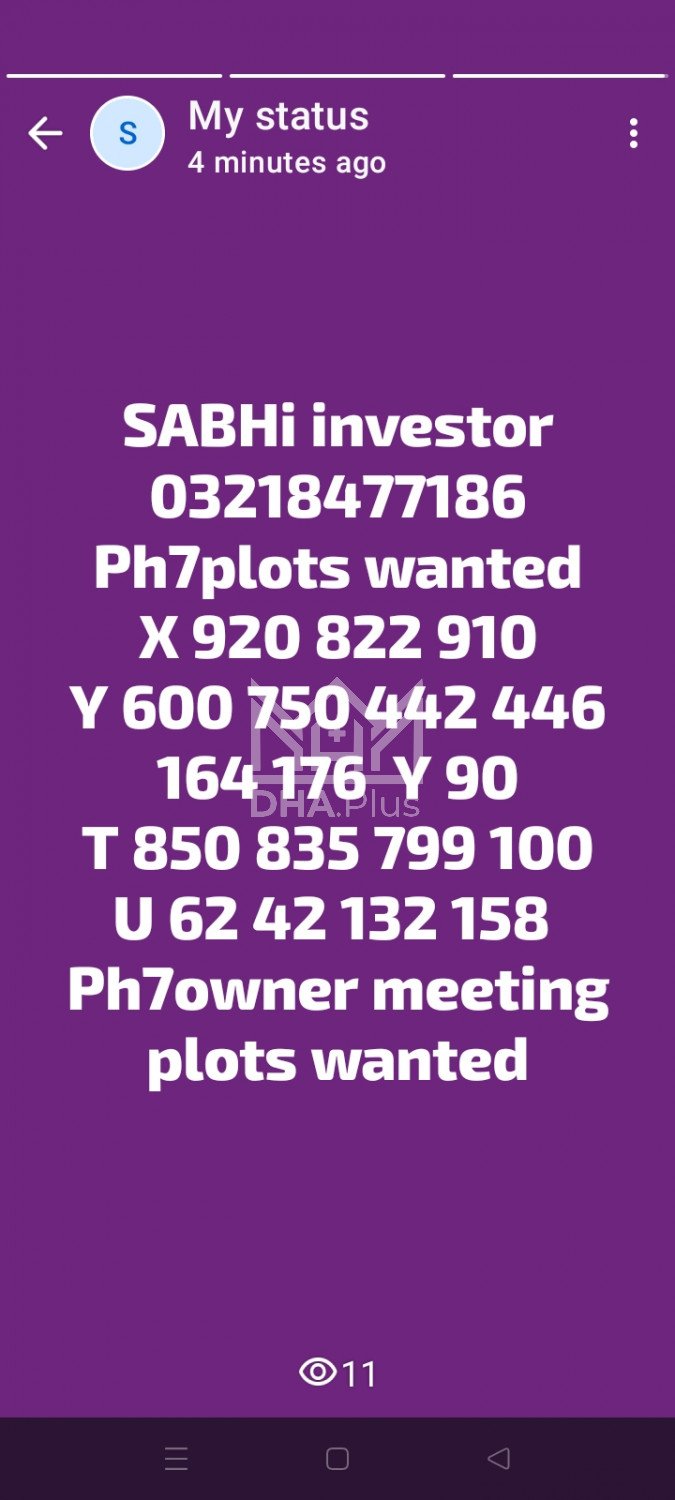Open recent apps from navigation bar

176,1459
